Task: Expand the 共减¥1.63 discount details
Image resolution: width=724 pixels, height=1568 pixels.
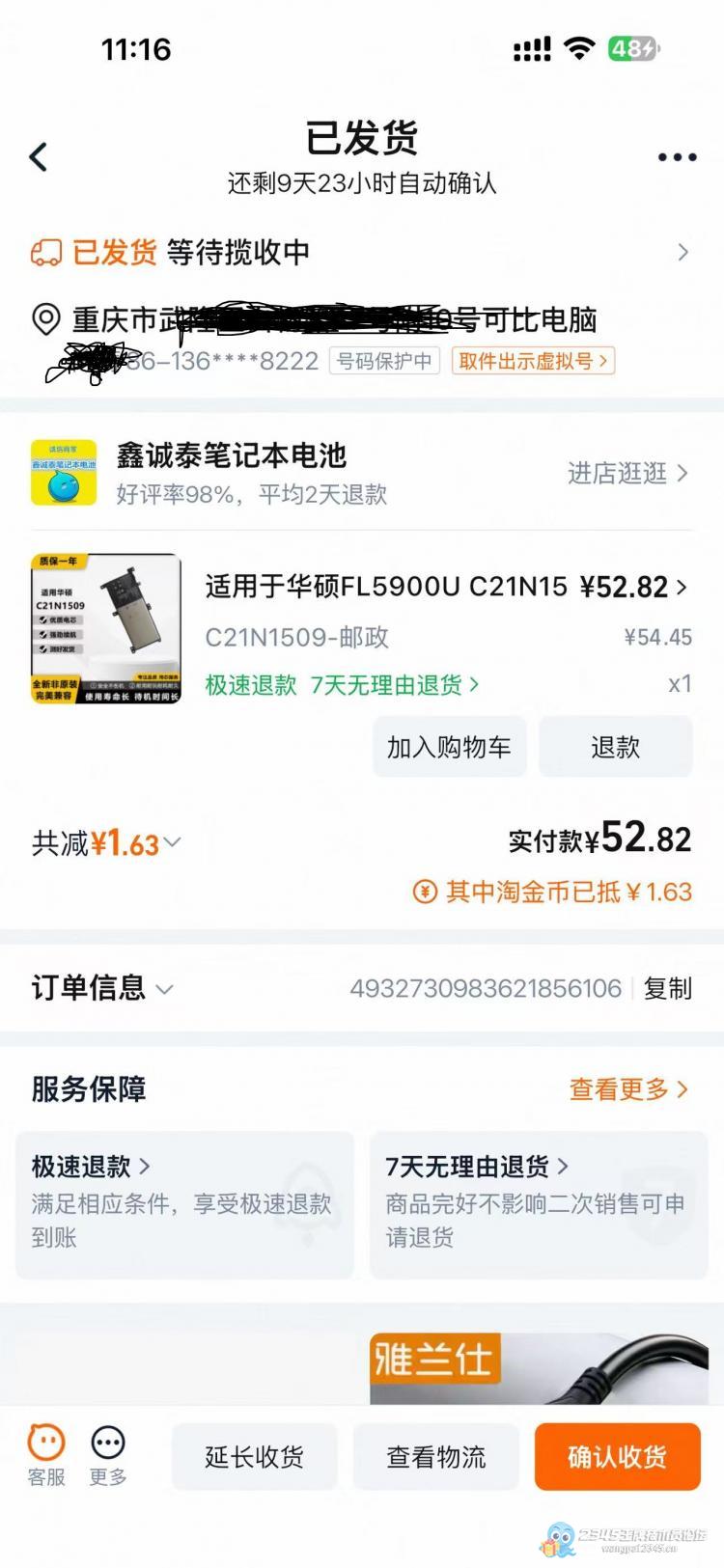Action: pyautogui.click(x=106, y=843)
